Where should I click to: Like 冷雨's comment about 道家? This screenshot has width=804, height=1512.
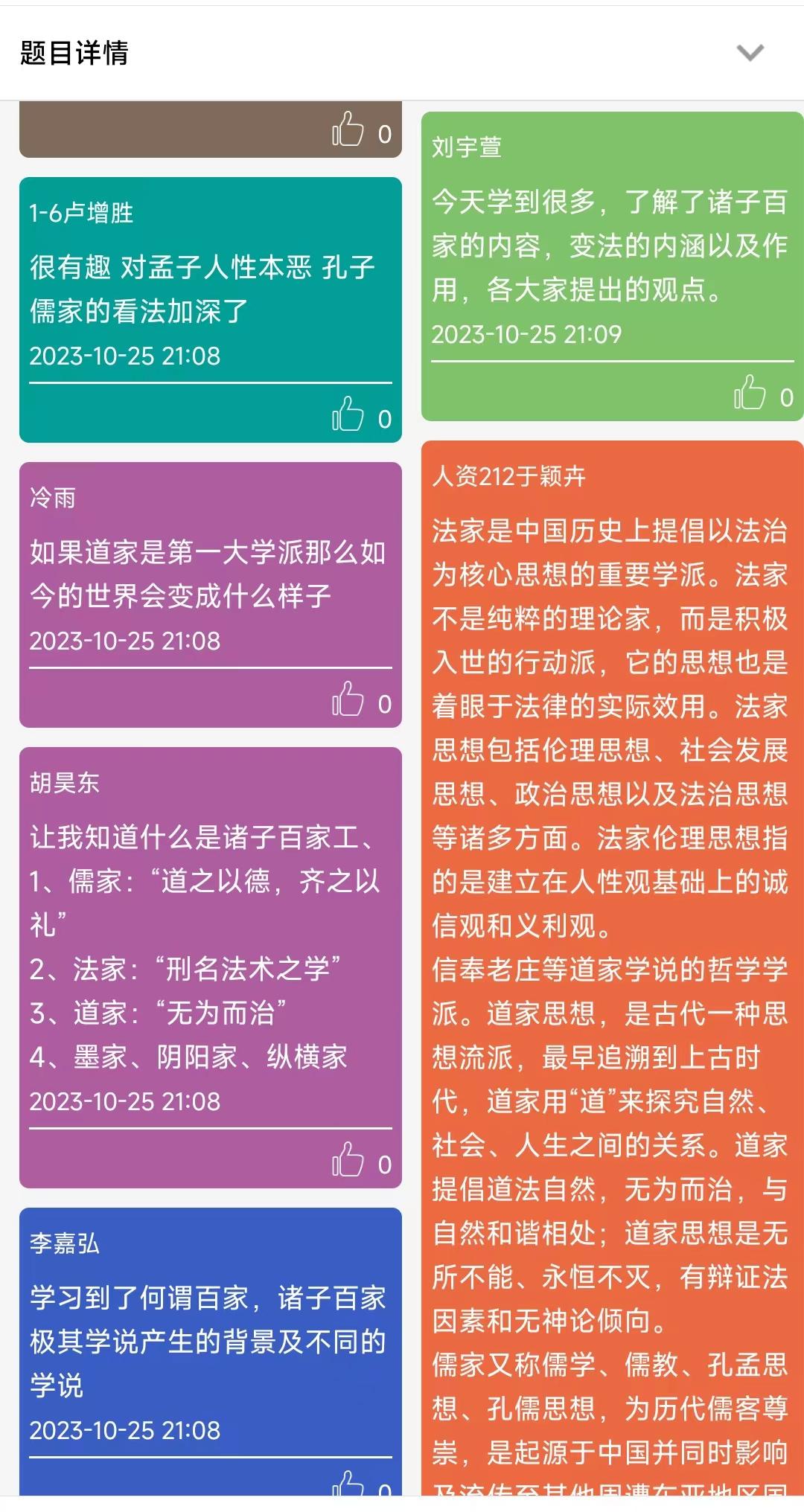pyautogui.click(x=348, y=699)
